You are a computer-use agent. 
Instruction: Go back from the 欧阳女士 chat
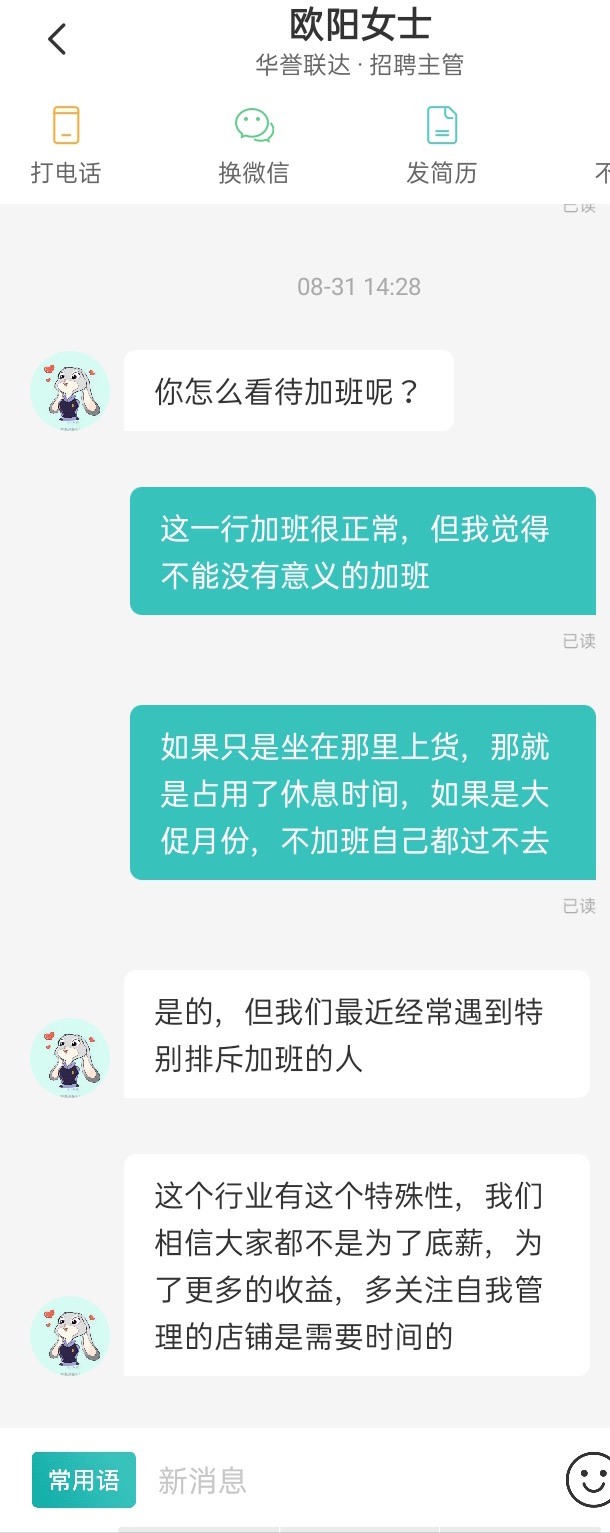point(57,40)
